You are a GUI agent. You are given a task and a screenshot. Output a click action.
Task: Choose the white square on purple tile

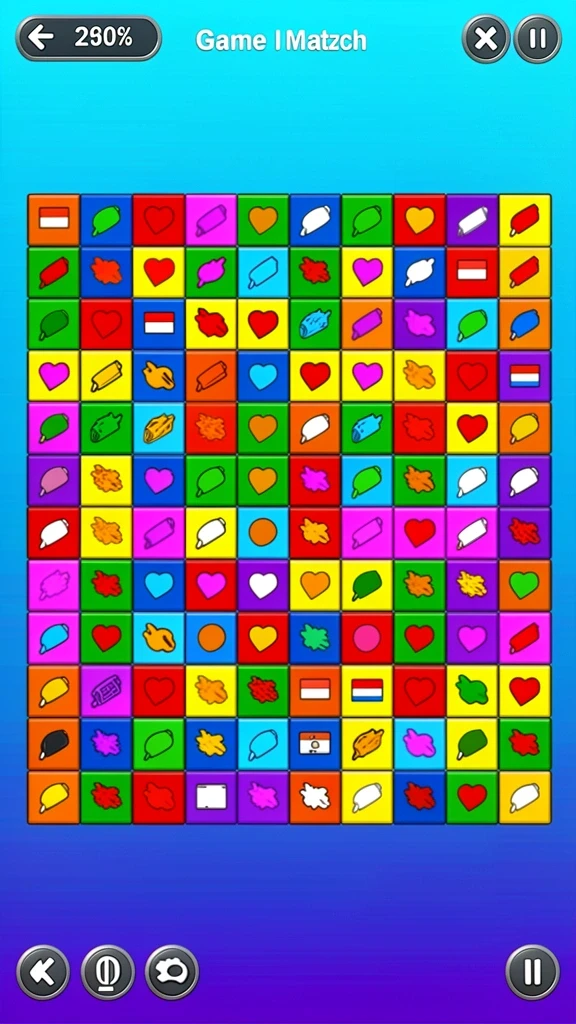(211, 797)
